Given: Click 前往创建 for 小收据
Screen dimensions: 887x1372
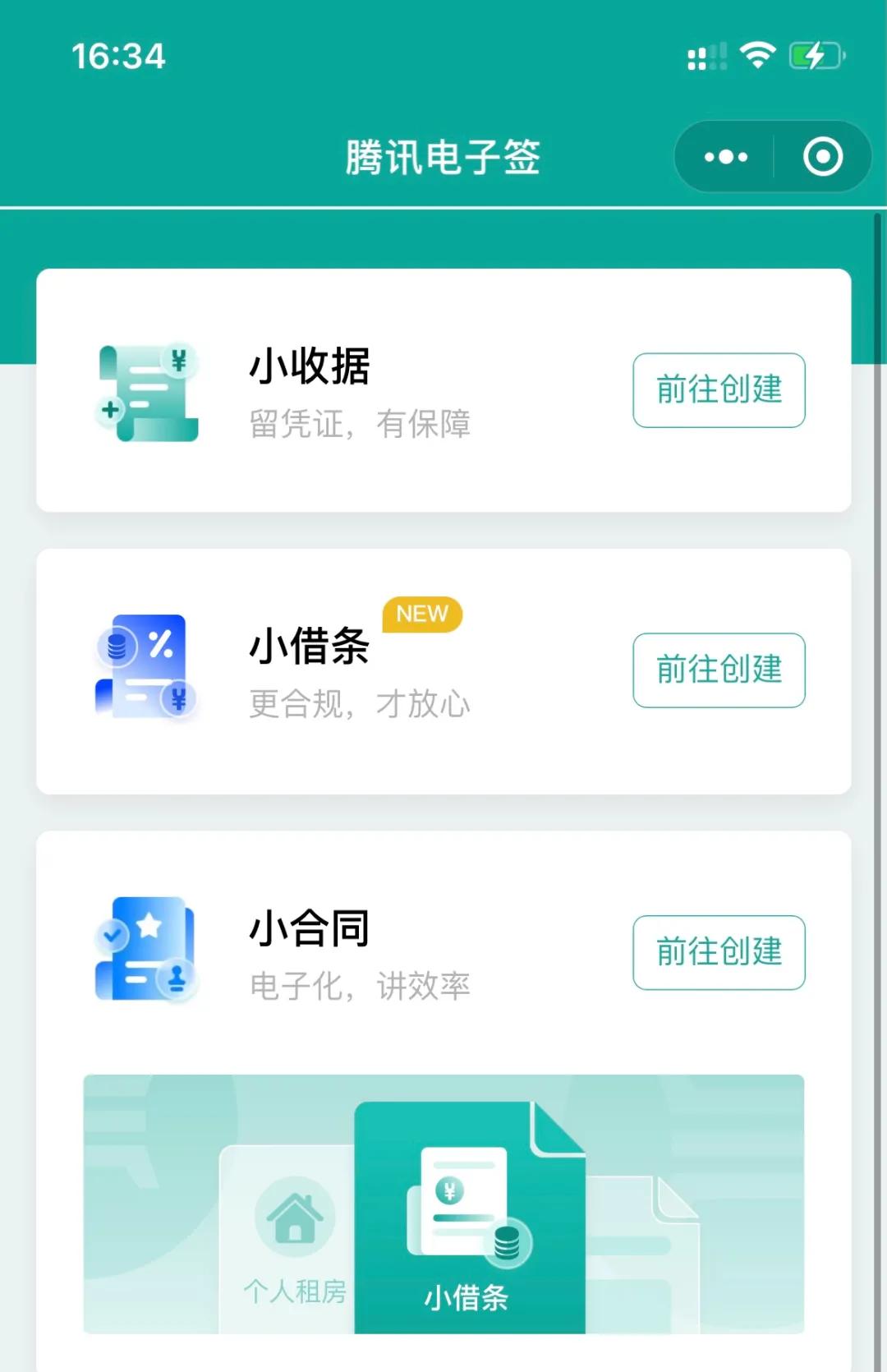Looking at the screenshot, I should tap(718, 390).
